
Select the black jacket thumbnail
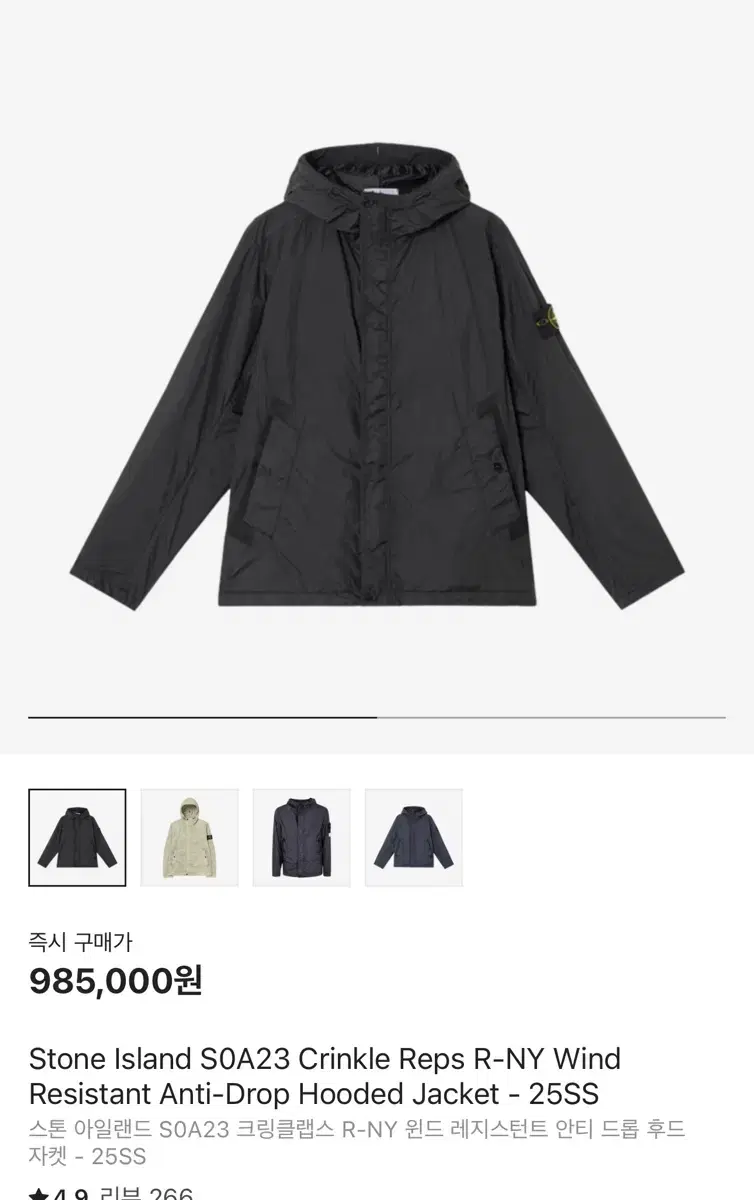tap(78, 836)
